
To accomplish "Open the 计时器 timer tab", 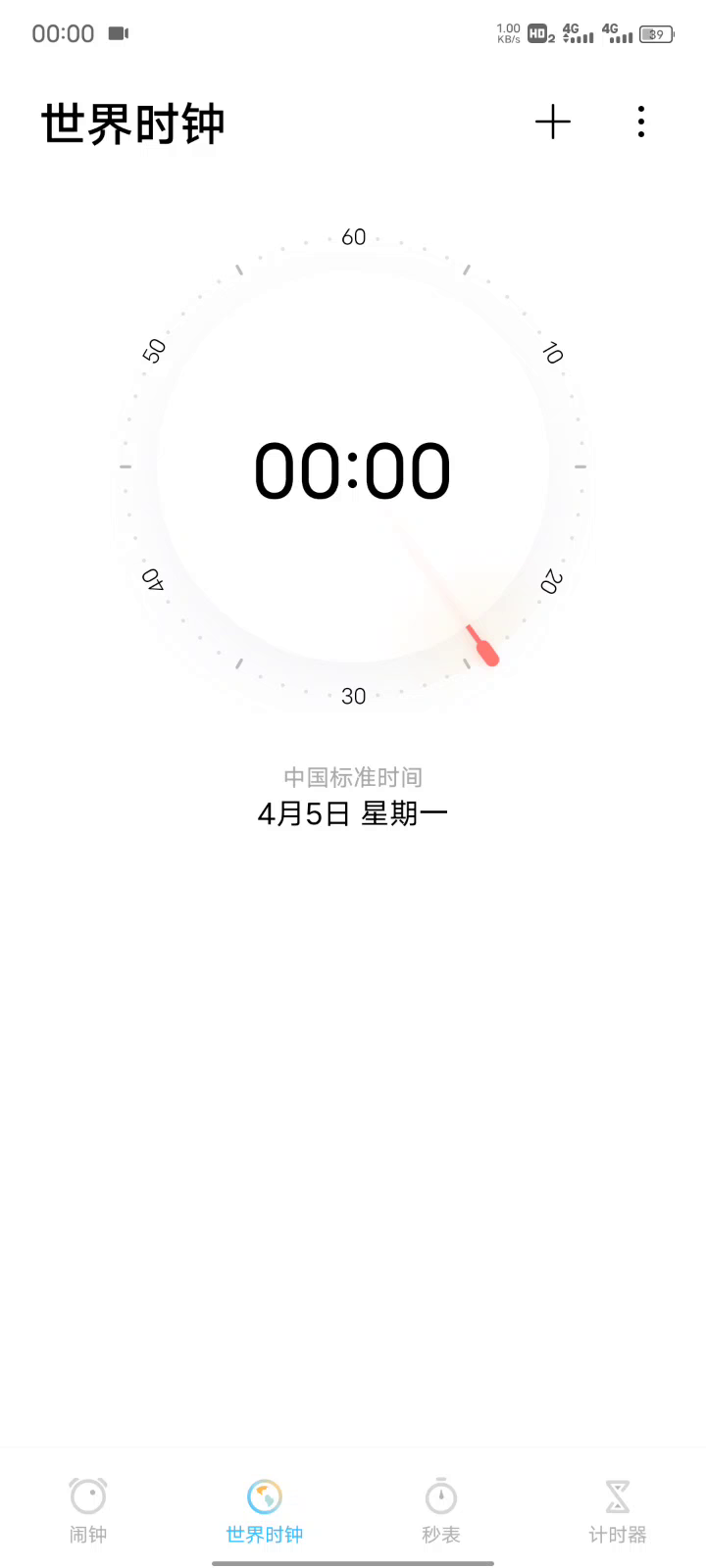I will pyautogui.click(x=618, y=1510).
